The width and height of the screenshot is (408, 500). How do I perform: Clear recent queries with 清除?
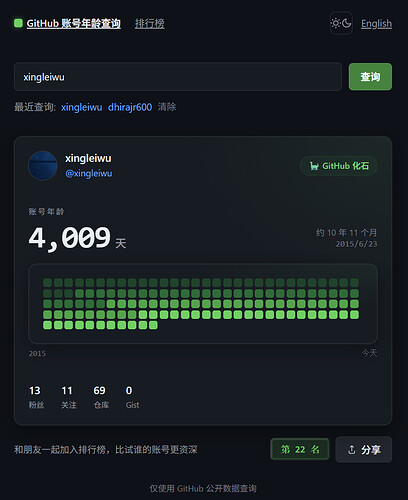point(167,107)
